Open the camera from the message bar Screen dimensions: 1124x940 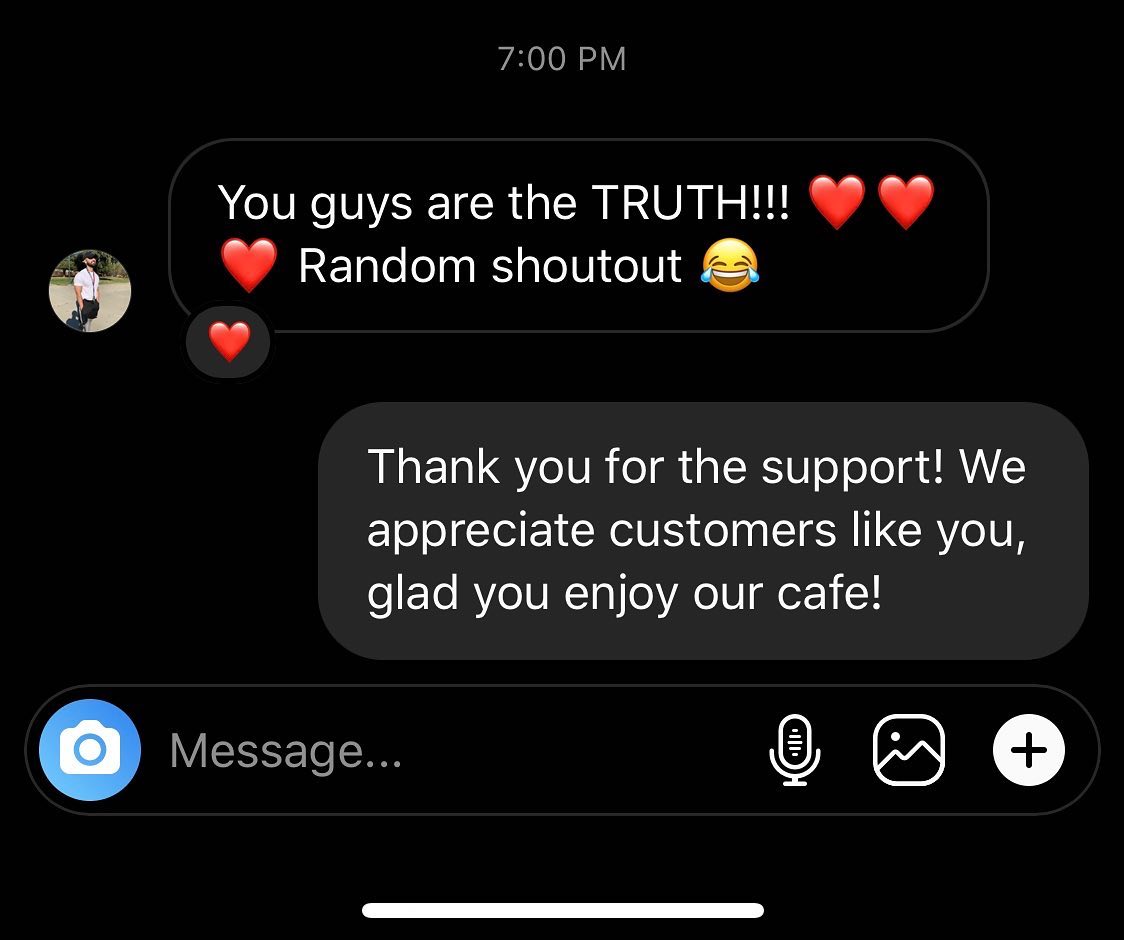point(90,750)
